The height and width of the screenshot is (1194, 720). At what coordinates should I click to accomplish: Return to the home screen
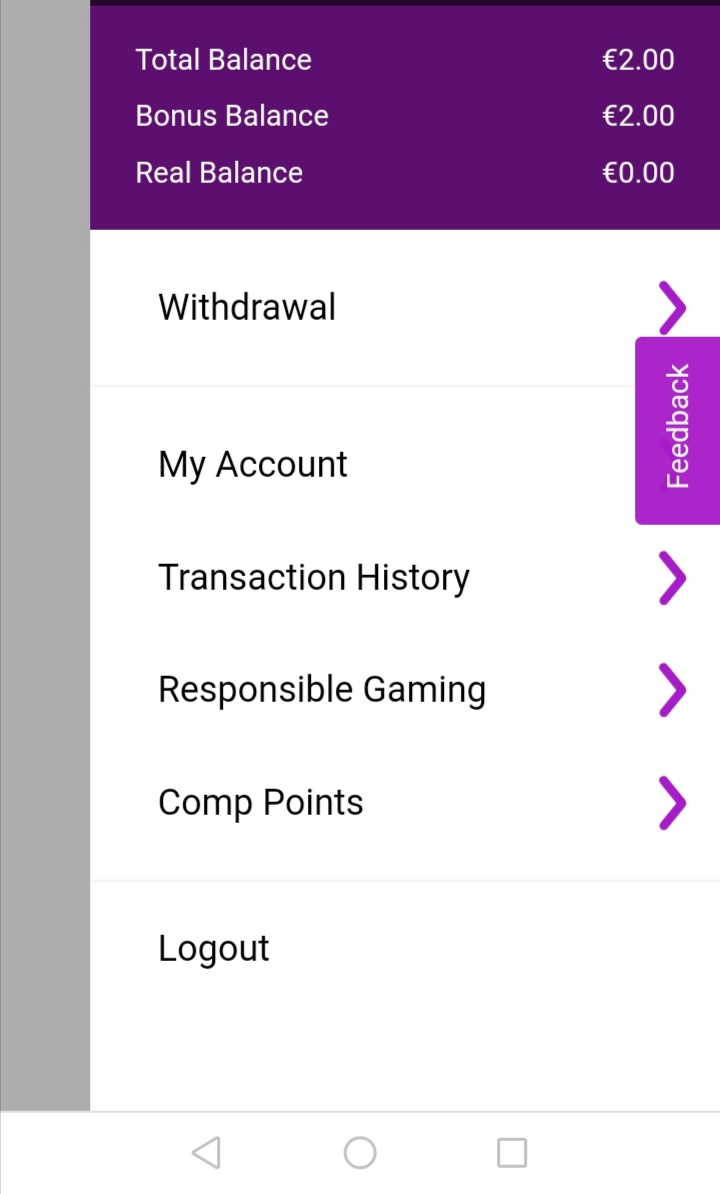(x=360, y=1153)
